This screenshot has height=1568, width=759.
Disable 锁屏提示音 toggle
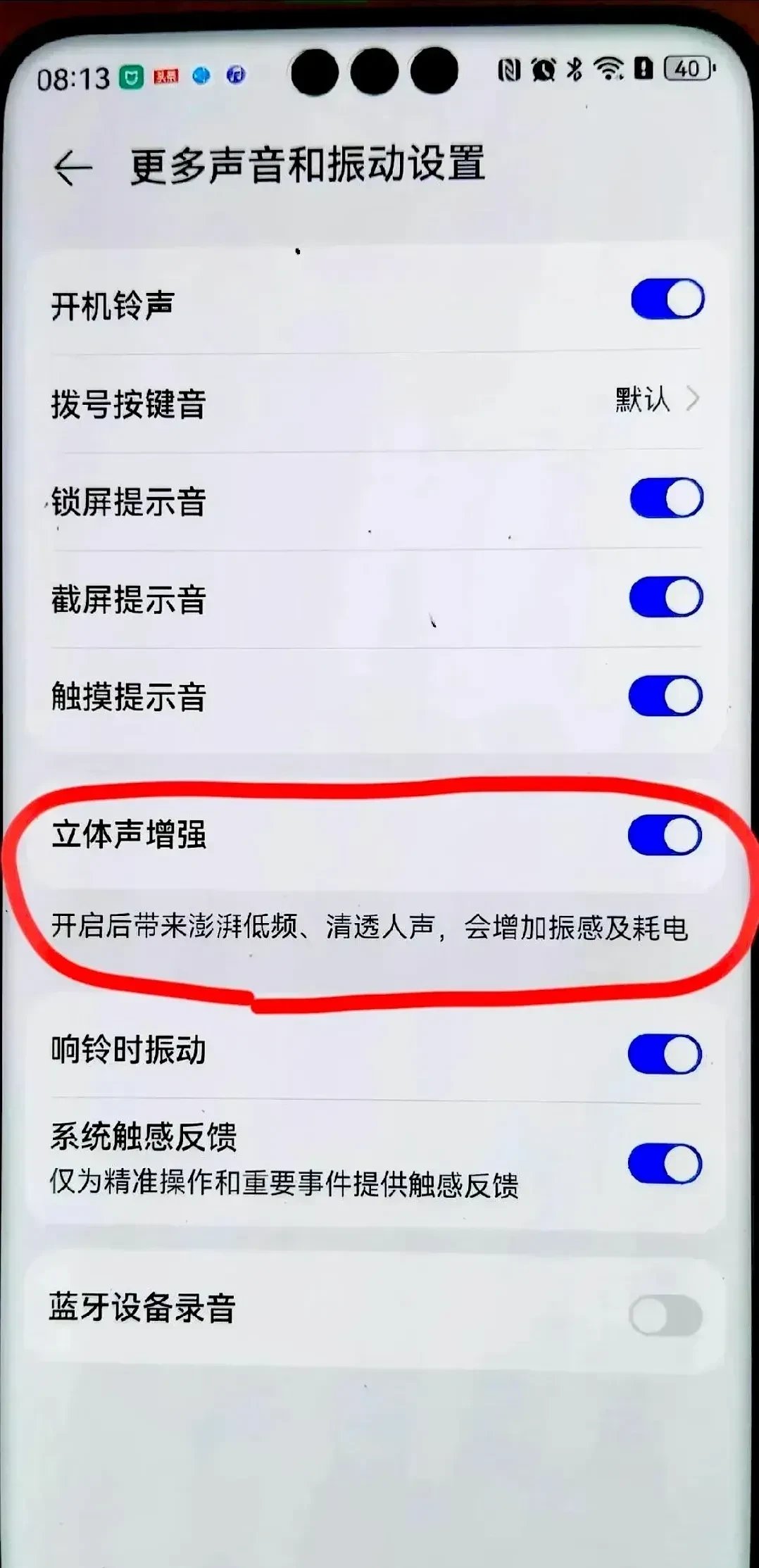click(667, 498)
